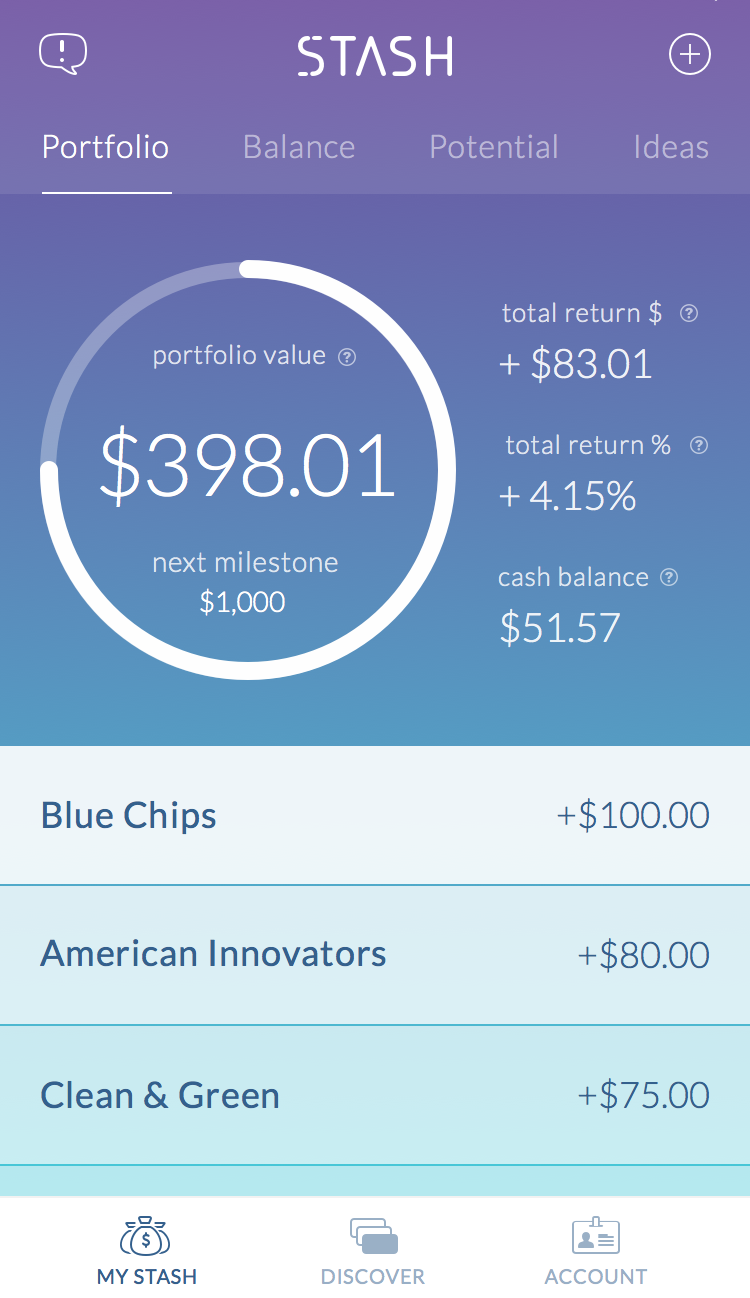Select the next milestone $1,000 text
Viewport: 750px width, 1298px height.
coord(243,582)
